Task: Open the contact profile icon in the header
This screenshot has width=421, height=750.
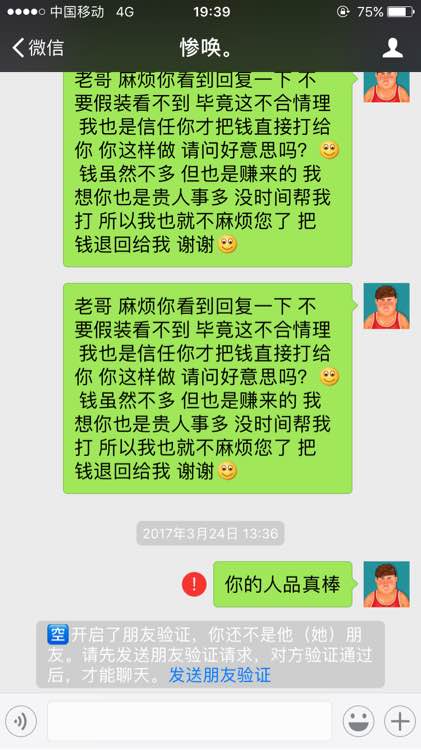Action: (392, 48)
